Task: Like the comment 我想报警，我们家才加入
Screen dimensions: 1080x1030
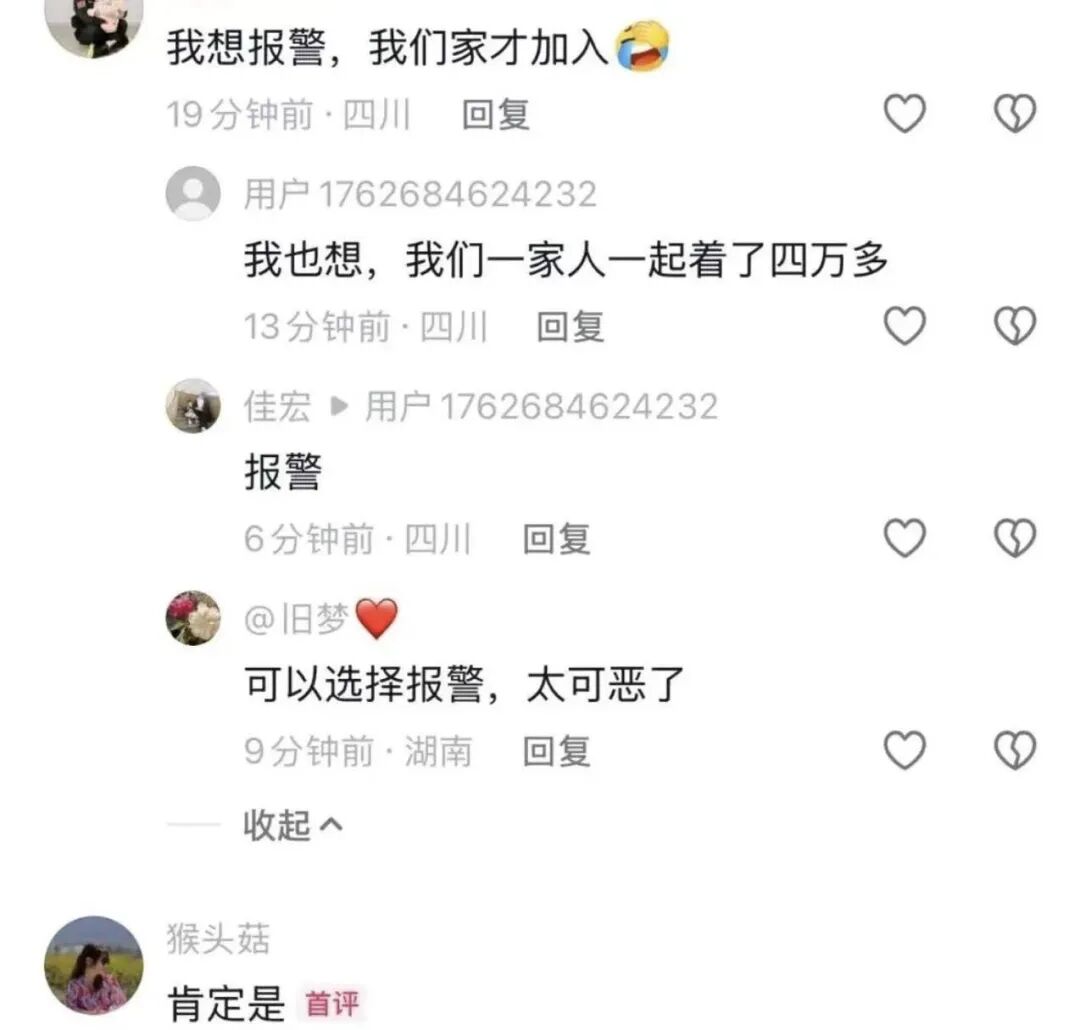Action: [x=906, y=115]
